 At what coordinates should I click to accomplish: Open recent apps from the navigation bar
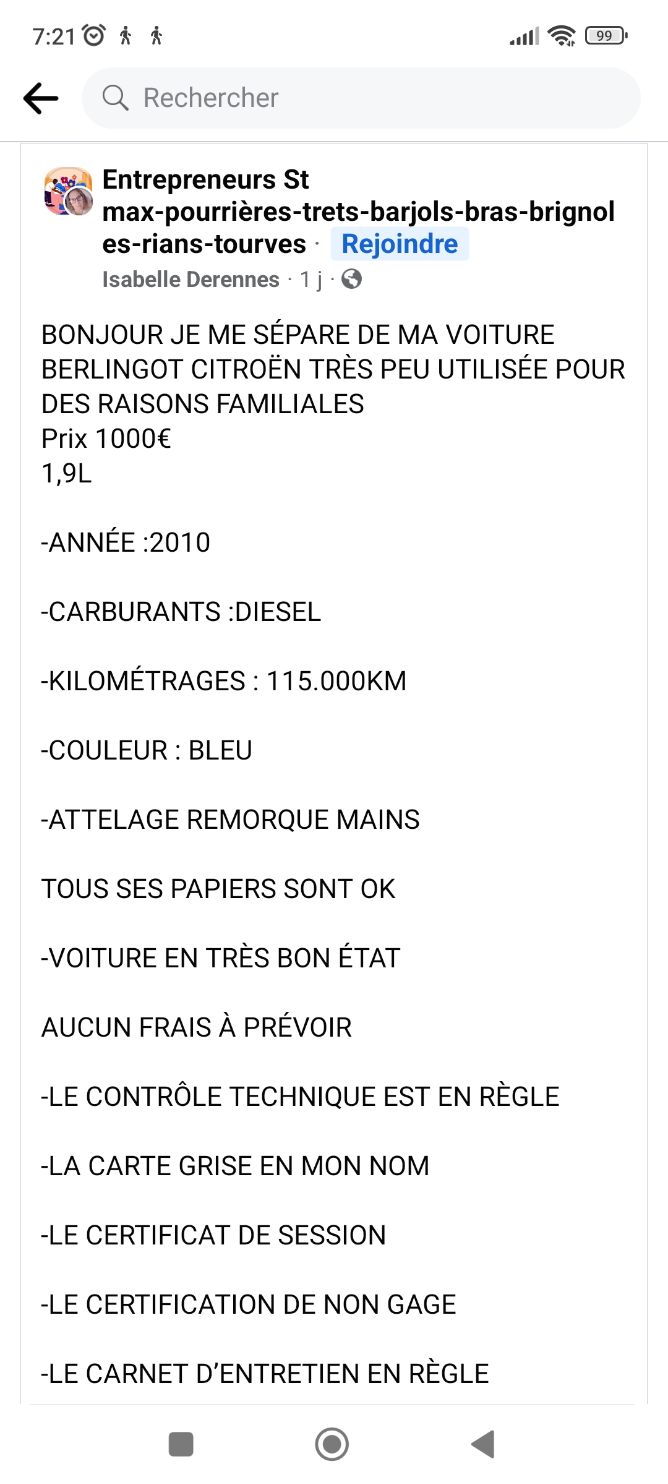click(x=181, y=1444)
